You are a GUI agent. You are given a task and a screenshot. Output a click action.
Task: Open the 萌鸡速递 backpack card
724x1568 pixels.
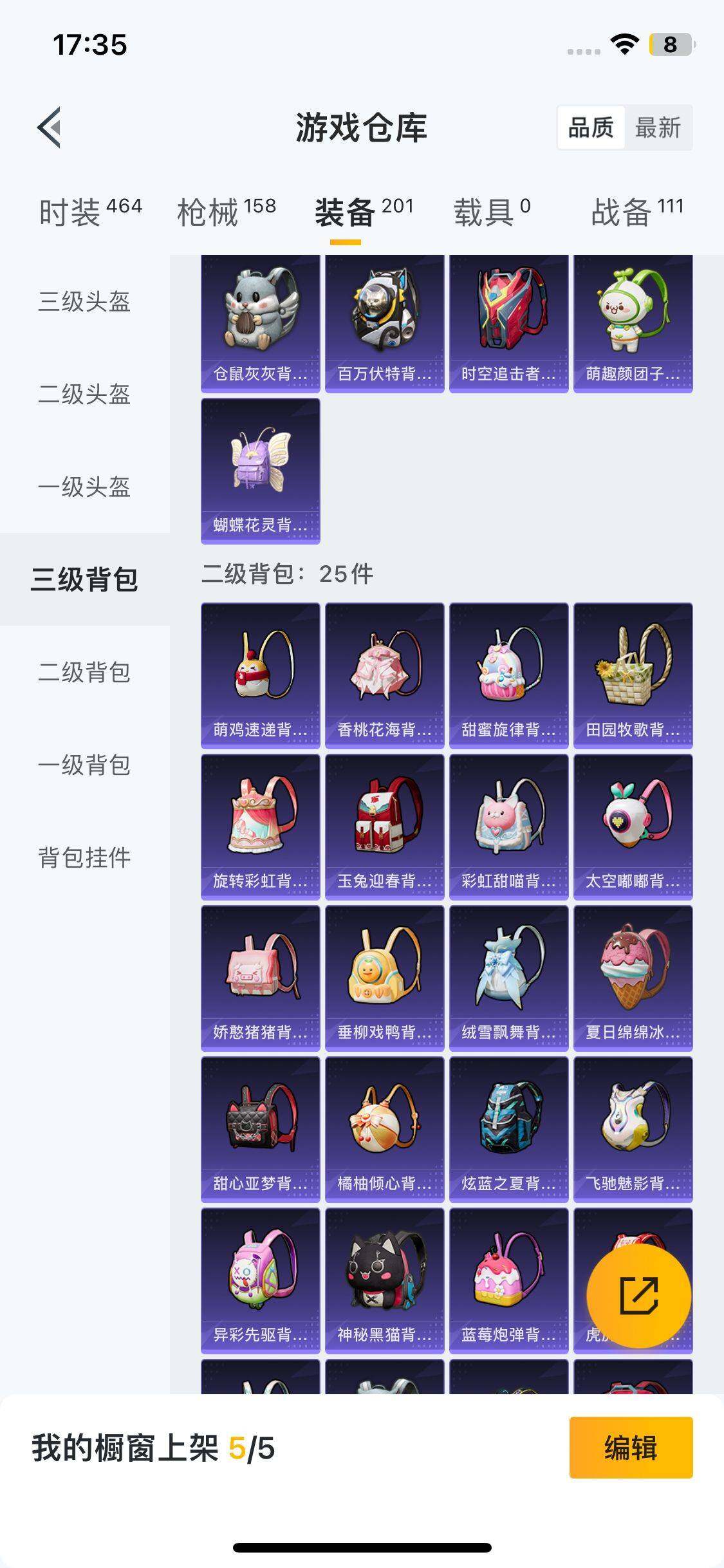pos(260,675)
